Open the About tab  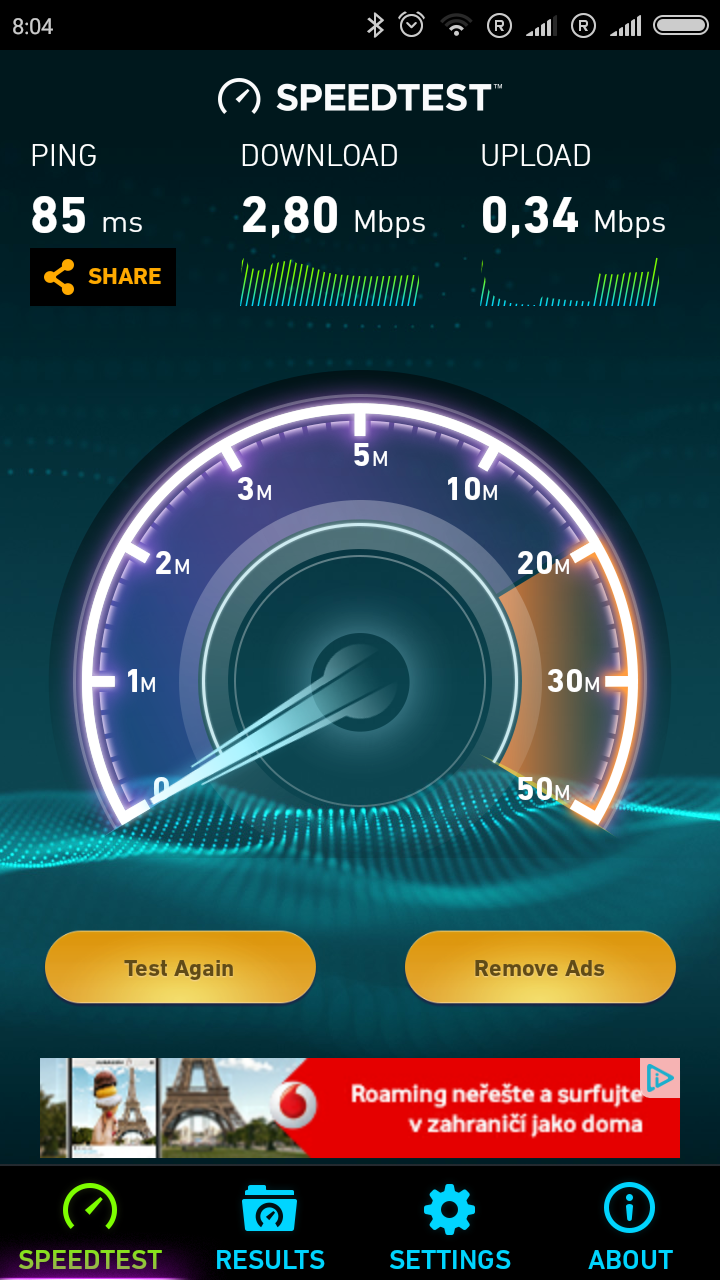coord(630,1225)
